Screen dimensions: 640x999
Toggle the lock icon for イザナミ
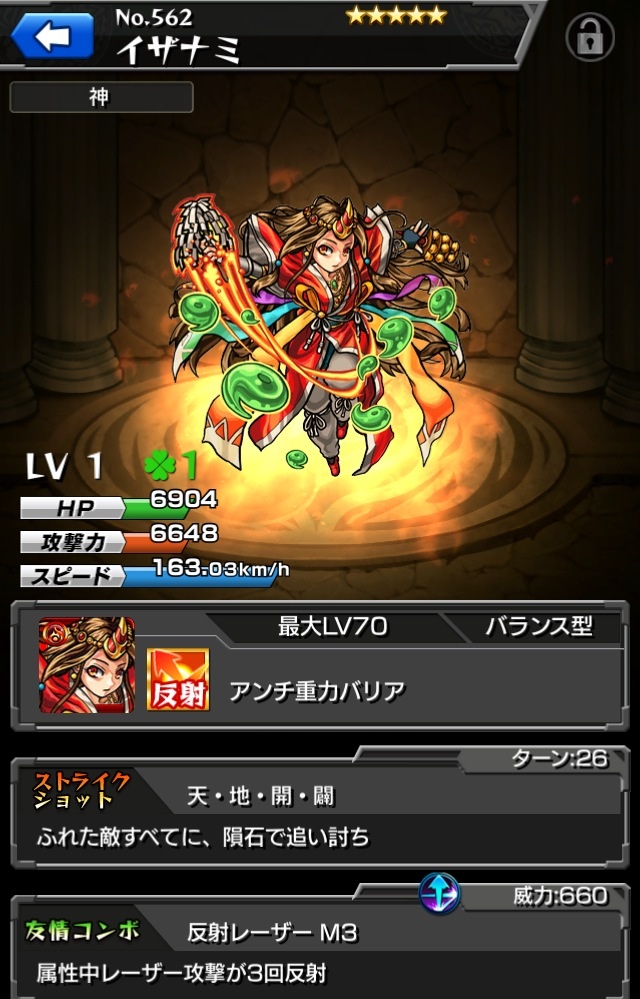coord(590,39)
